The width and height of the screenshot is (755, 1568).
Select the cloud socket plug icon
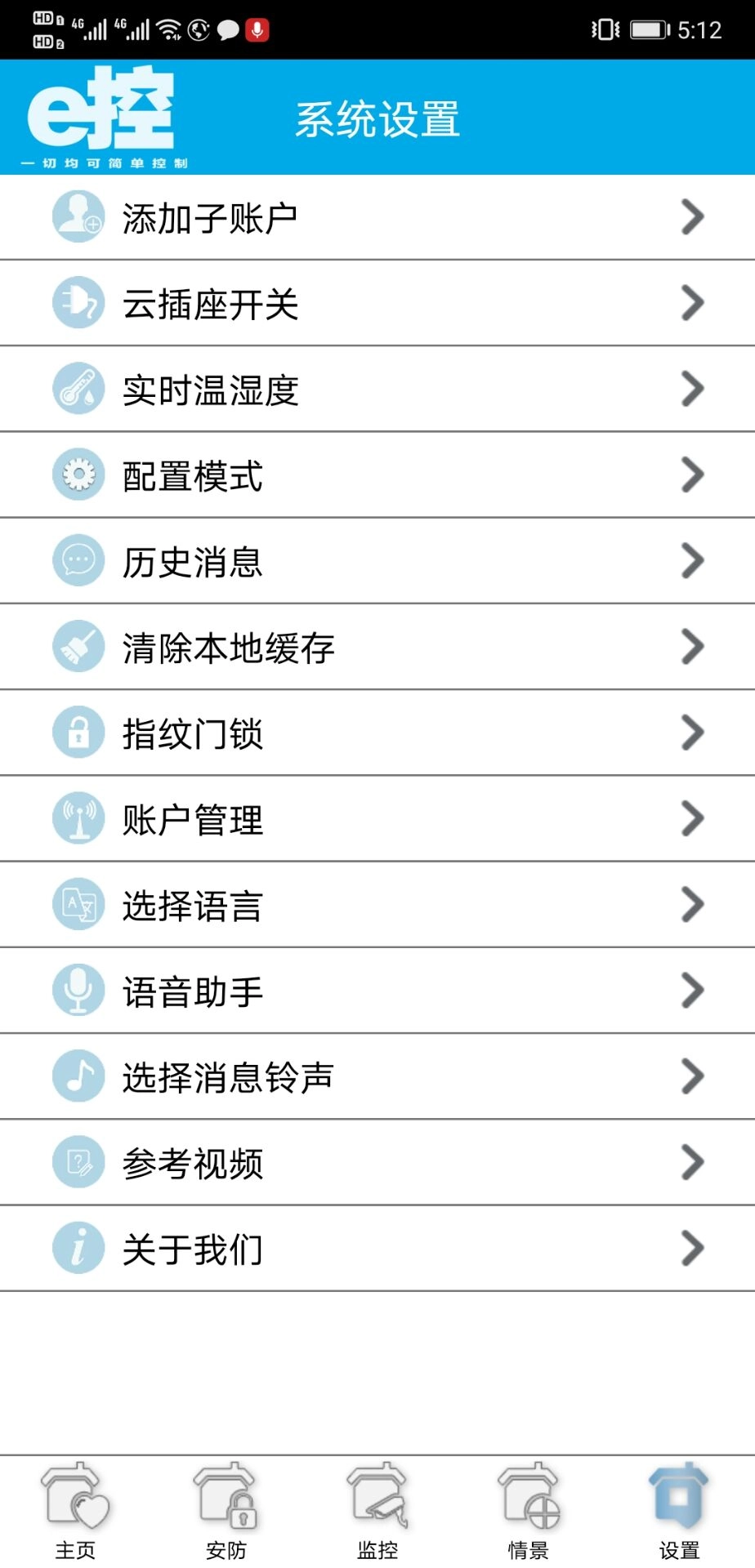(x=78, y=302)
